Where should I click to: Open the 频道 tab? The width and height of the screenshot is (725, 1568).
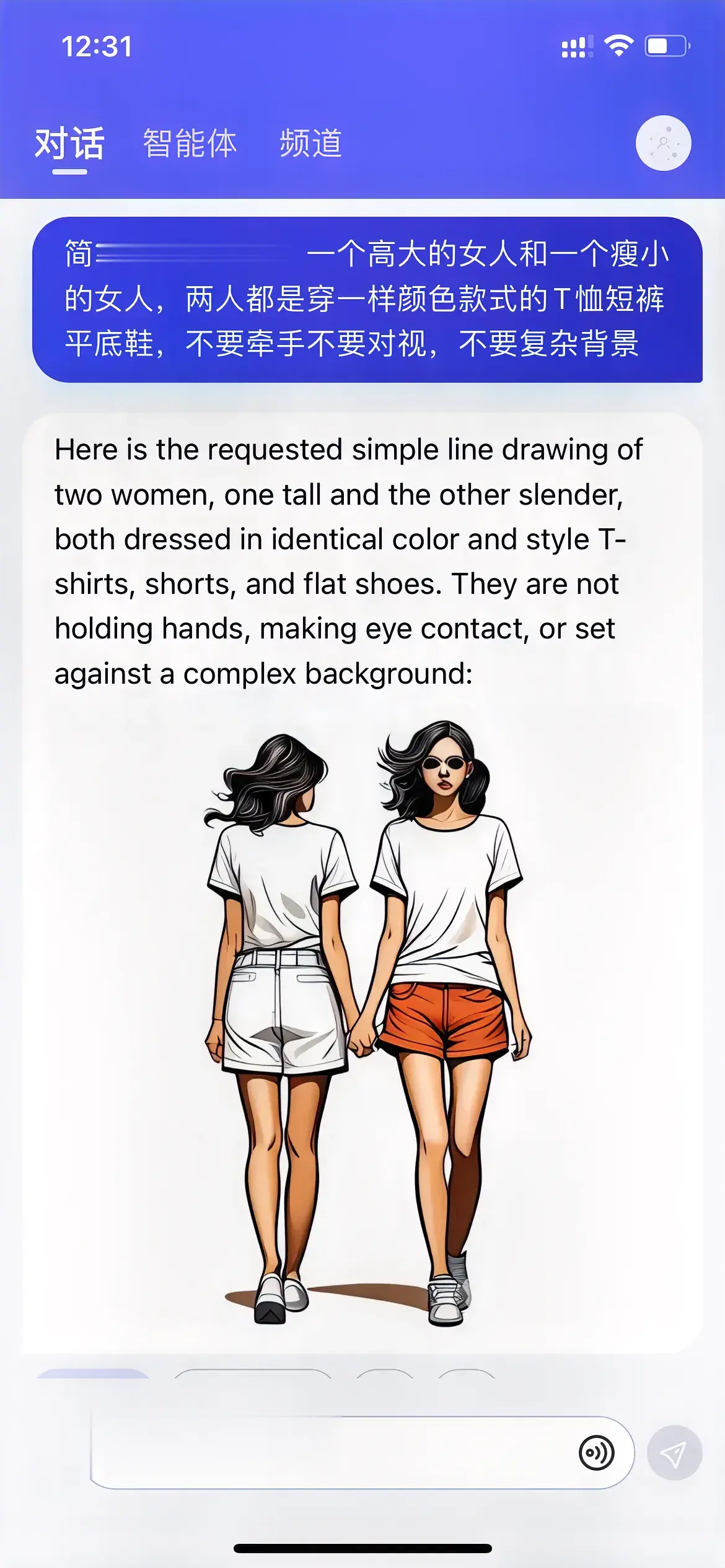click(310, 144)
